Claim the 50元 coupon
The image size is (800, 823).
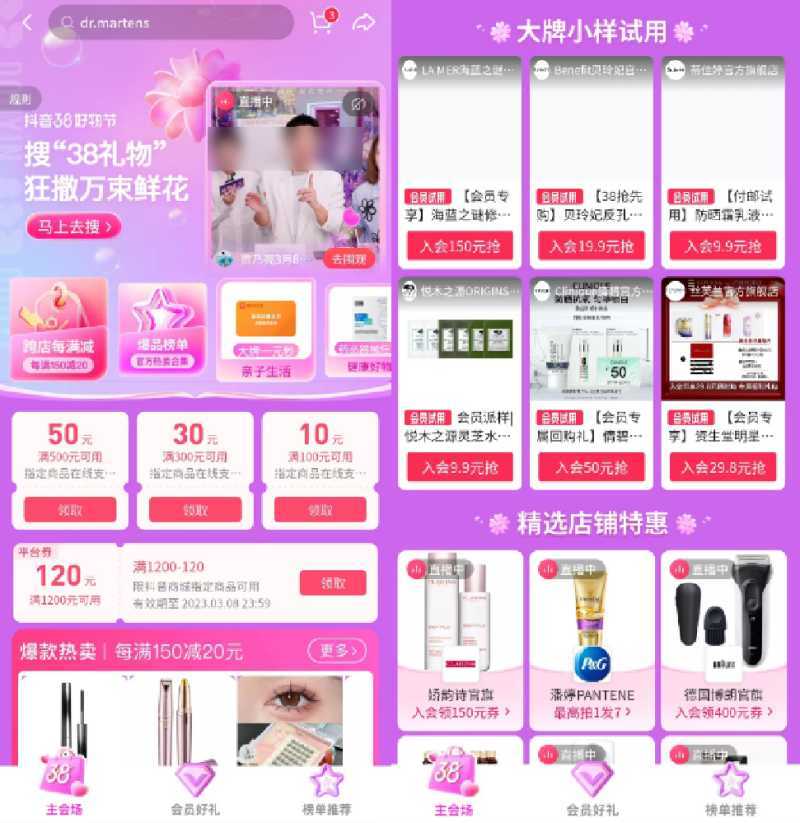coord(70,509)
